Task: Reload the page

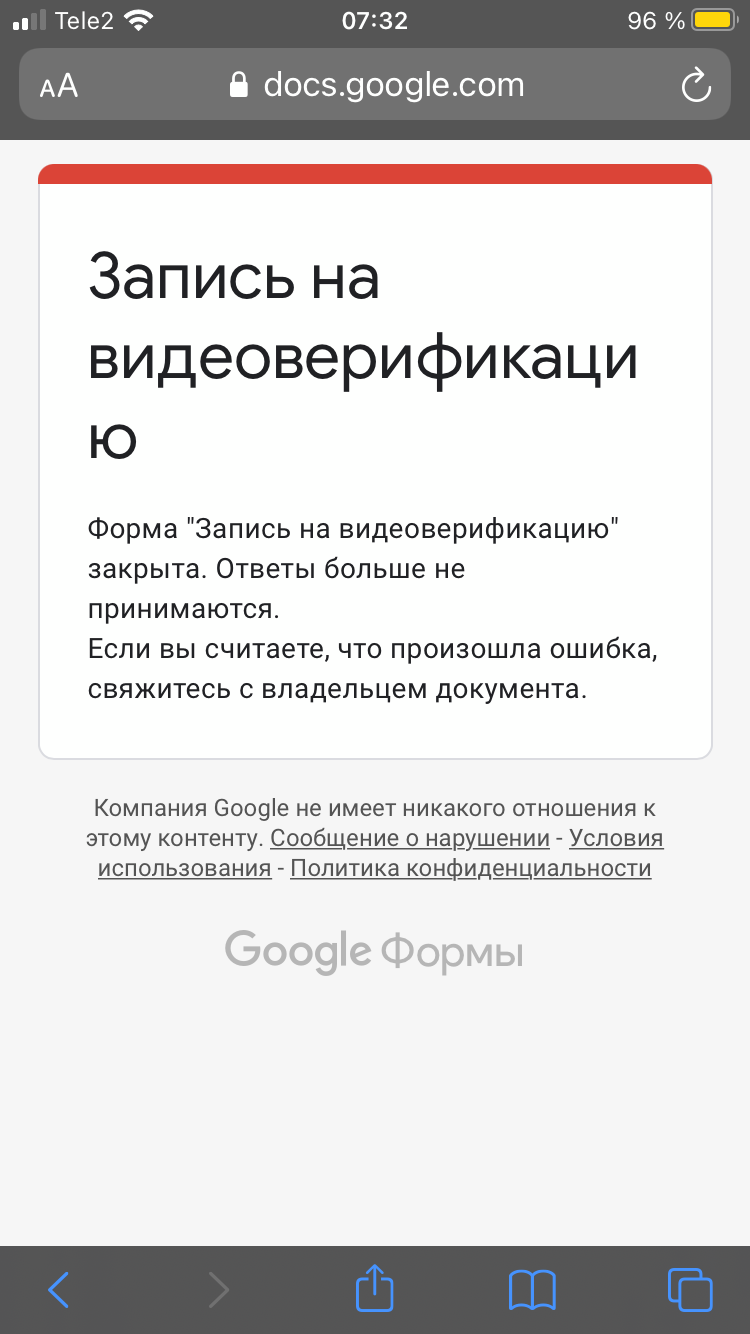Action: pos(695,85)
